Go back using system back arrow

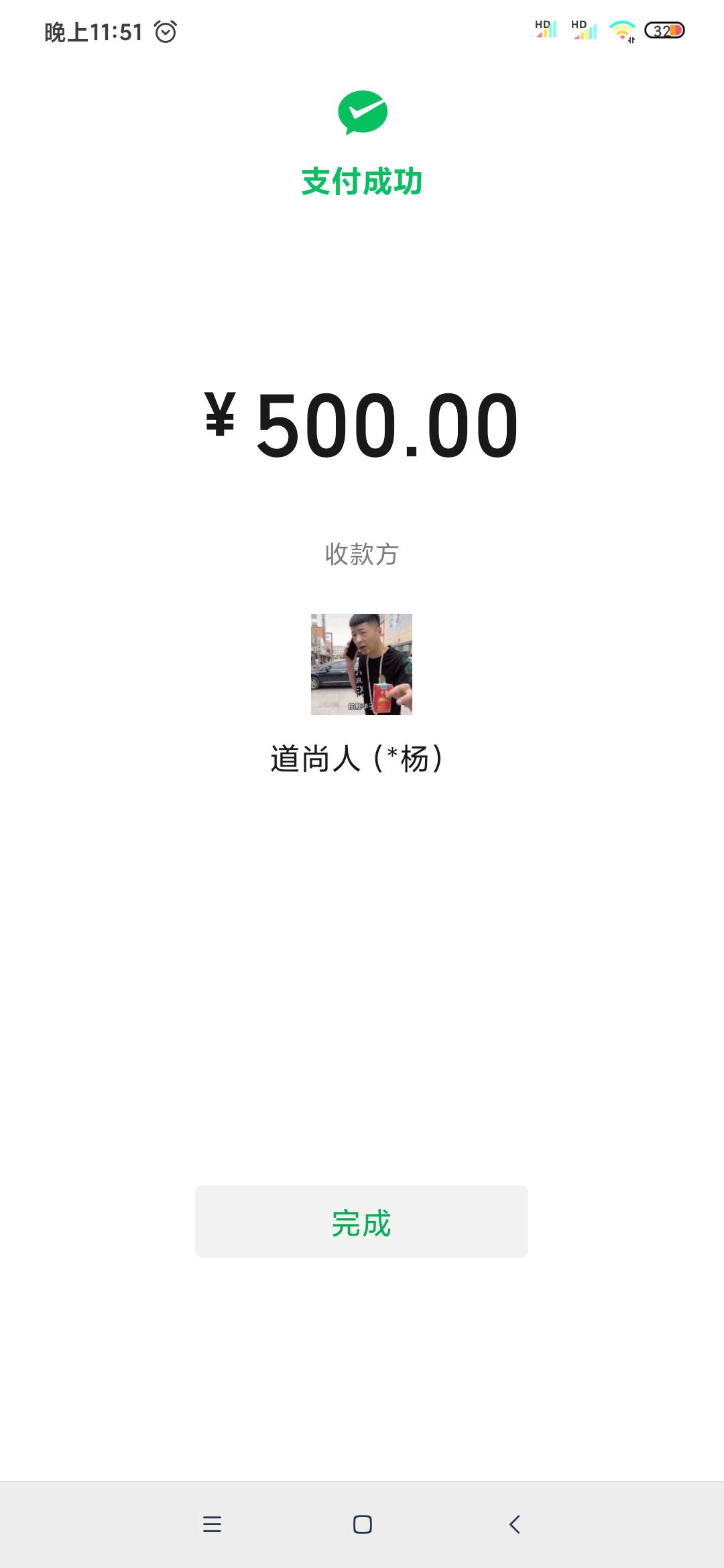pos(514,1524)
